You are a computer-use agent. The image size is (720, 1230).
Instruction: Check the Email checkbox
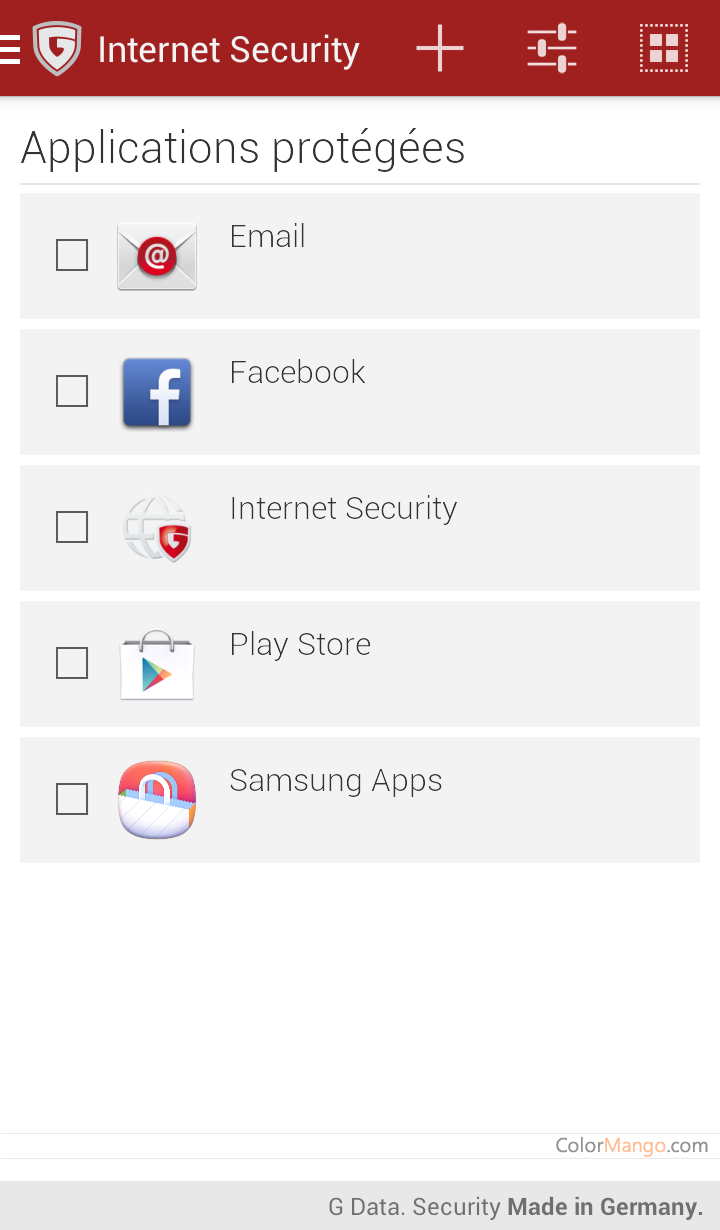click(72, 256)
